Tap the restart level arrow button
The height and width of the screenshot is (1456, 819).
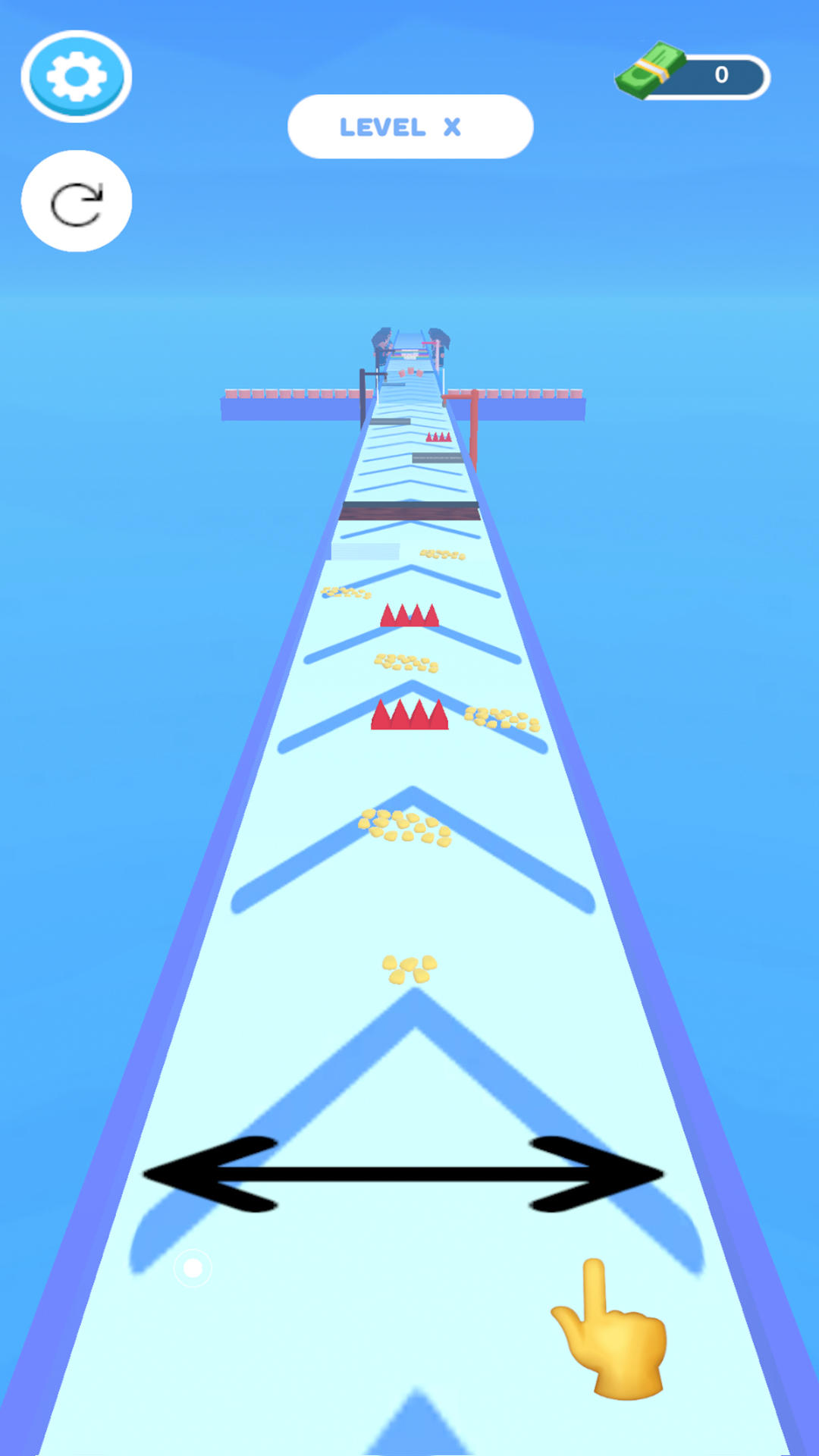coord(77,201)
